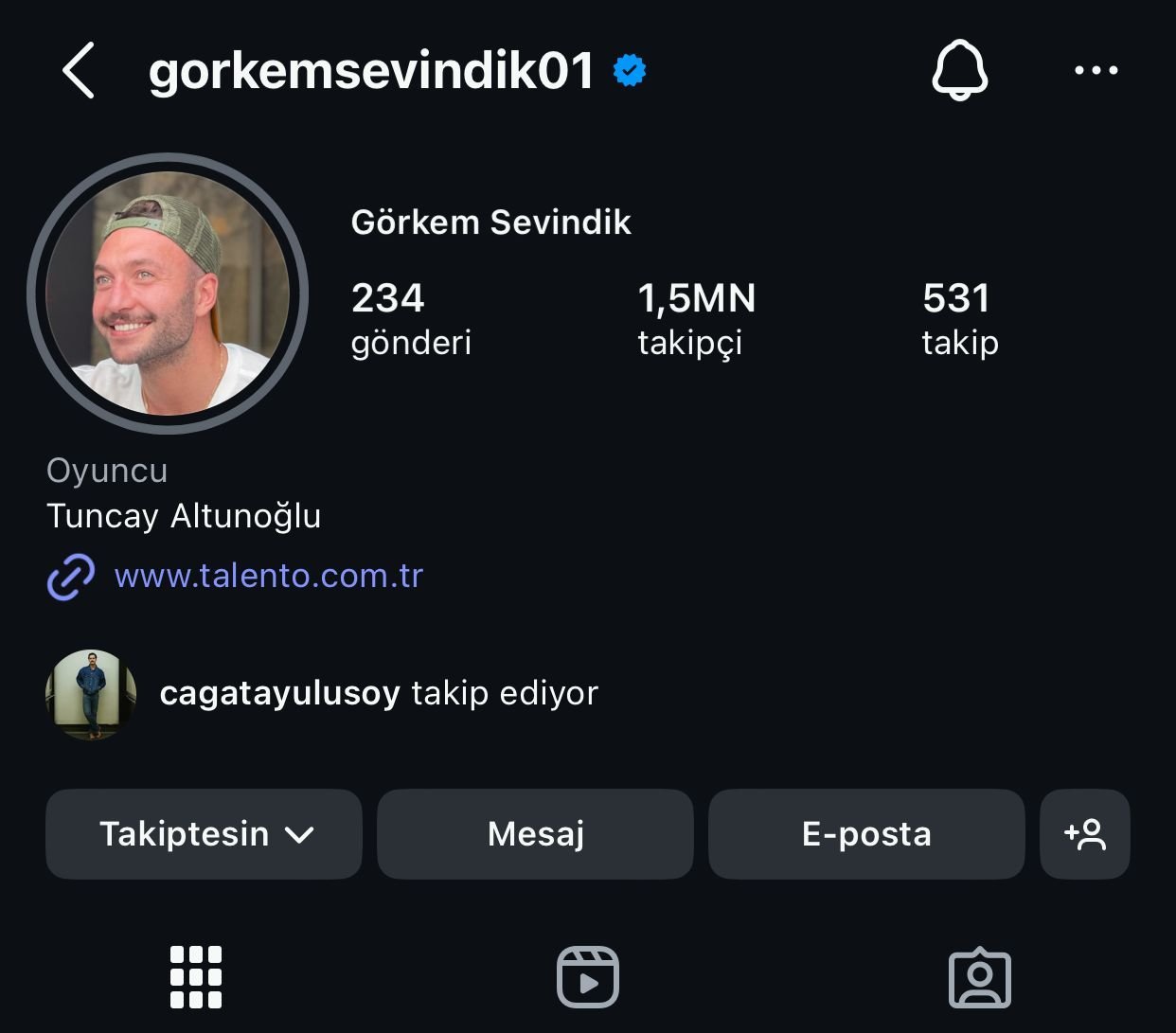Open the 1,5MN takipçi list
Image resolution: width=1176 pixels, height=1033 pixels.
697,319
